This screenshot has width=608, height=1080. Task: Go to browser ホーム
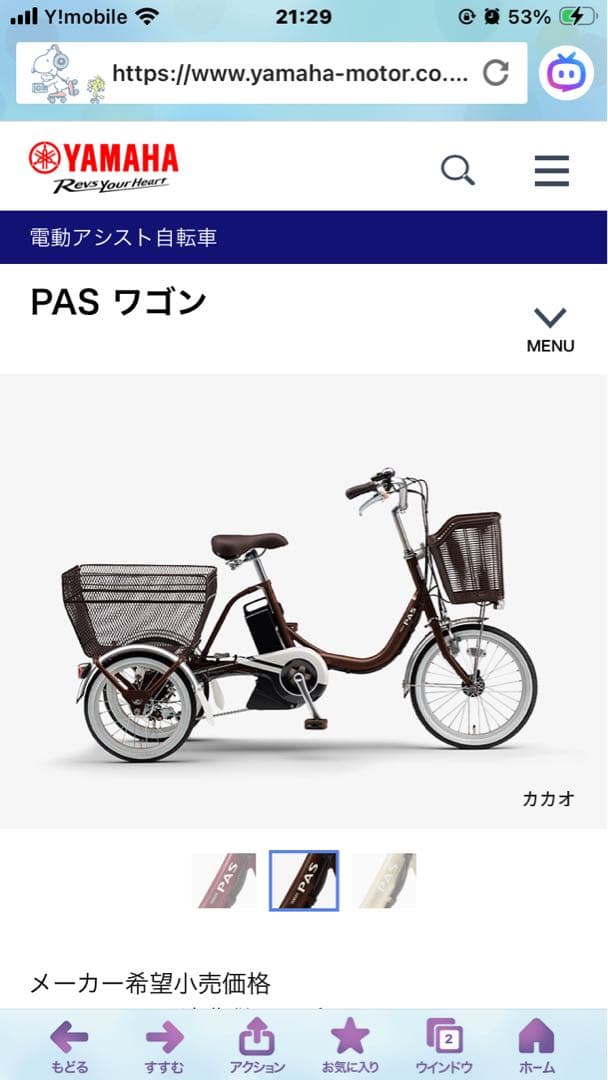pyautogui.click(x=537, y=1046)
